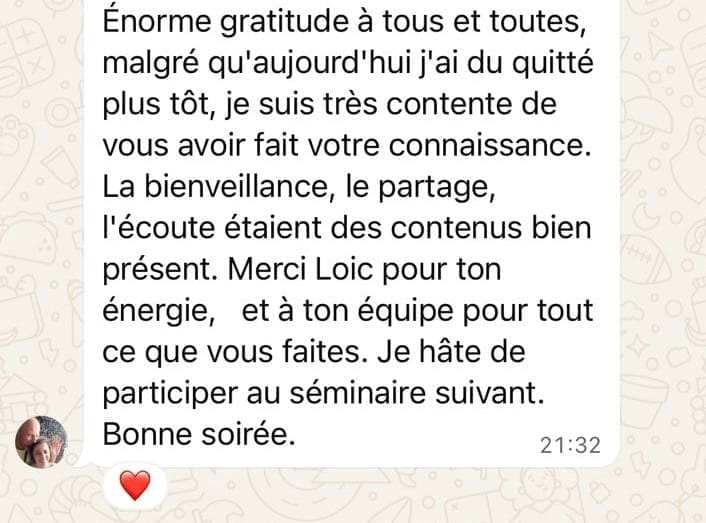Open the sender's profile picture

click(x=41, y=442)
